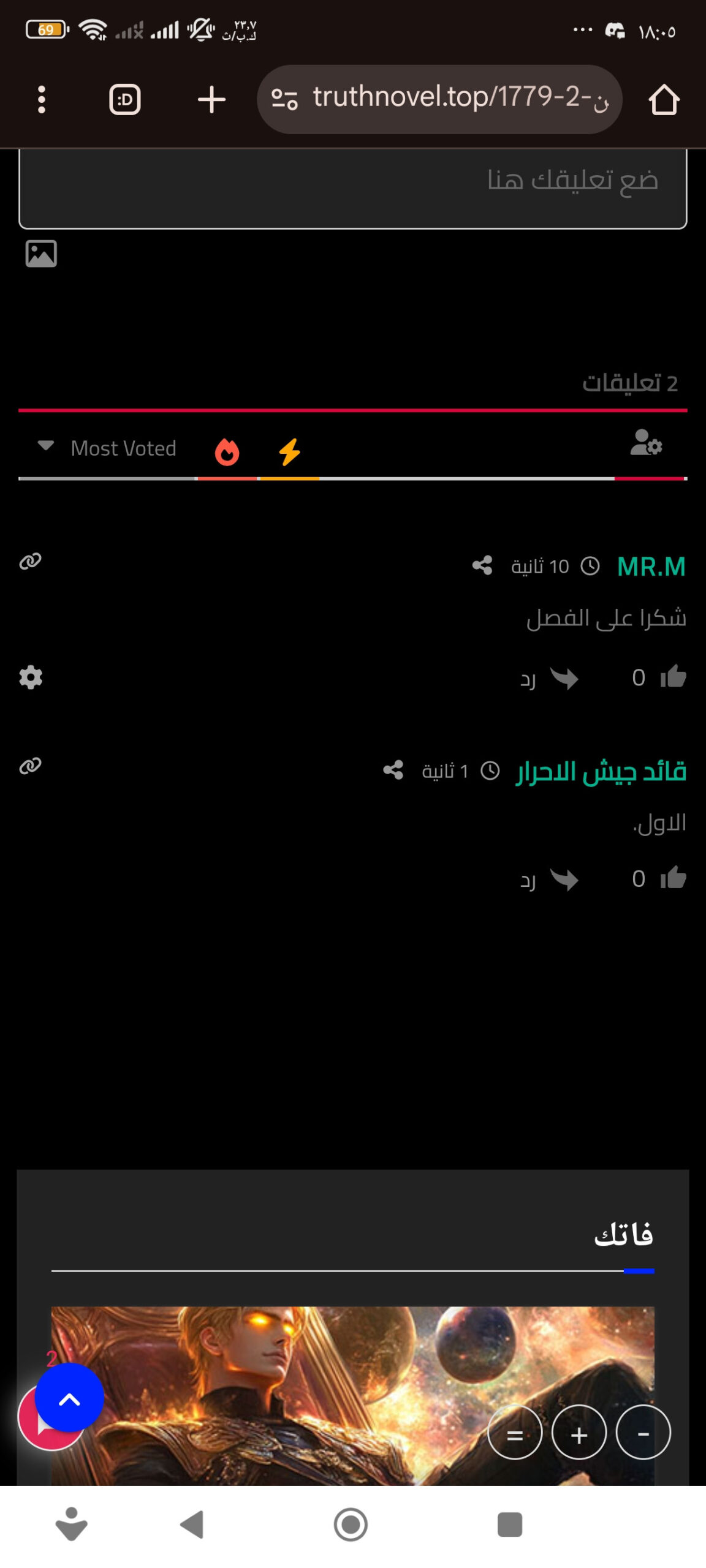This screenshot has width=706, height=1568.
Task: Like the comment by قائد جيش الاحرار
Action: tap(673, 878)
